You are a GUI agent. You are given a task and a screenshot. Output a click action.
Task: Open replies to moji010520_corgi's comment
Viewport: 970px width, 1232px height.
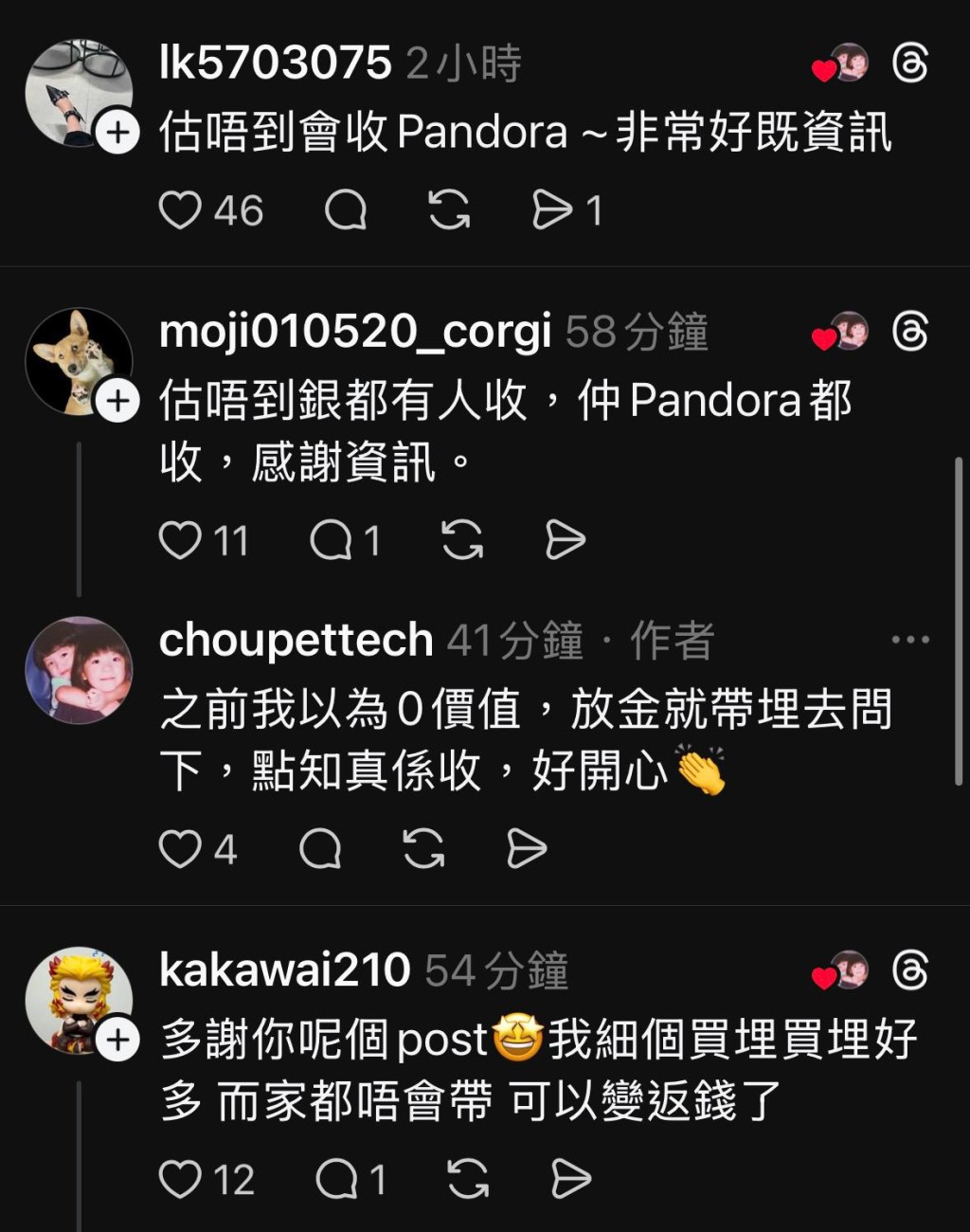pos(332,540)
